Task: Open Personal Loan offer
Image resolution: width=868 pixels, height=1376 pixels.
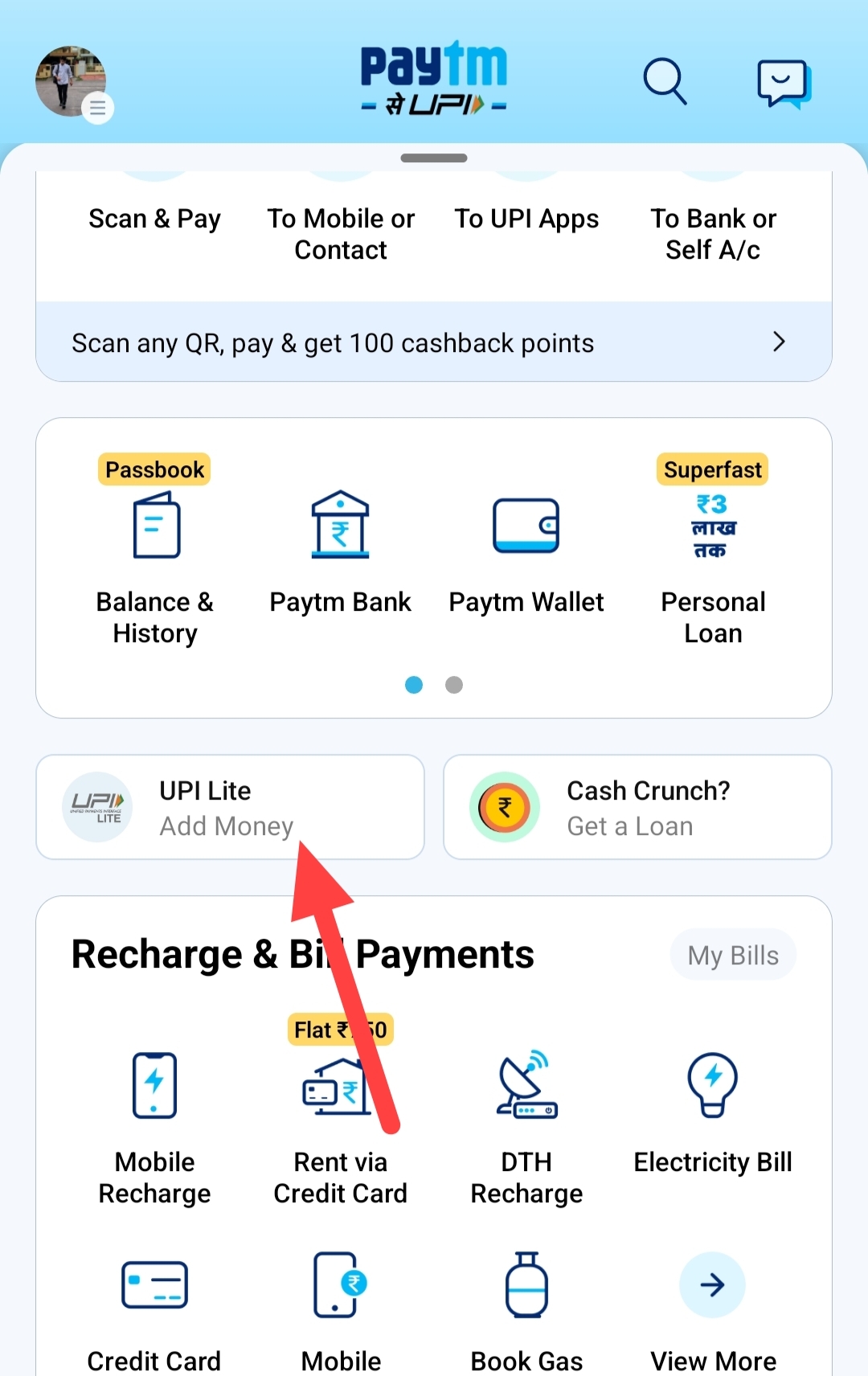Action: (713, 563)
